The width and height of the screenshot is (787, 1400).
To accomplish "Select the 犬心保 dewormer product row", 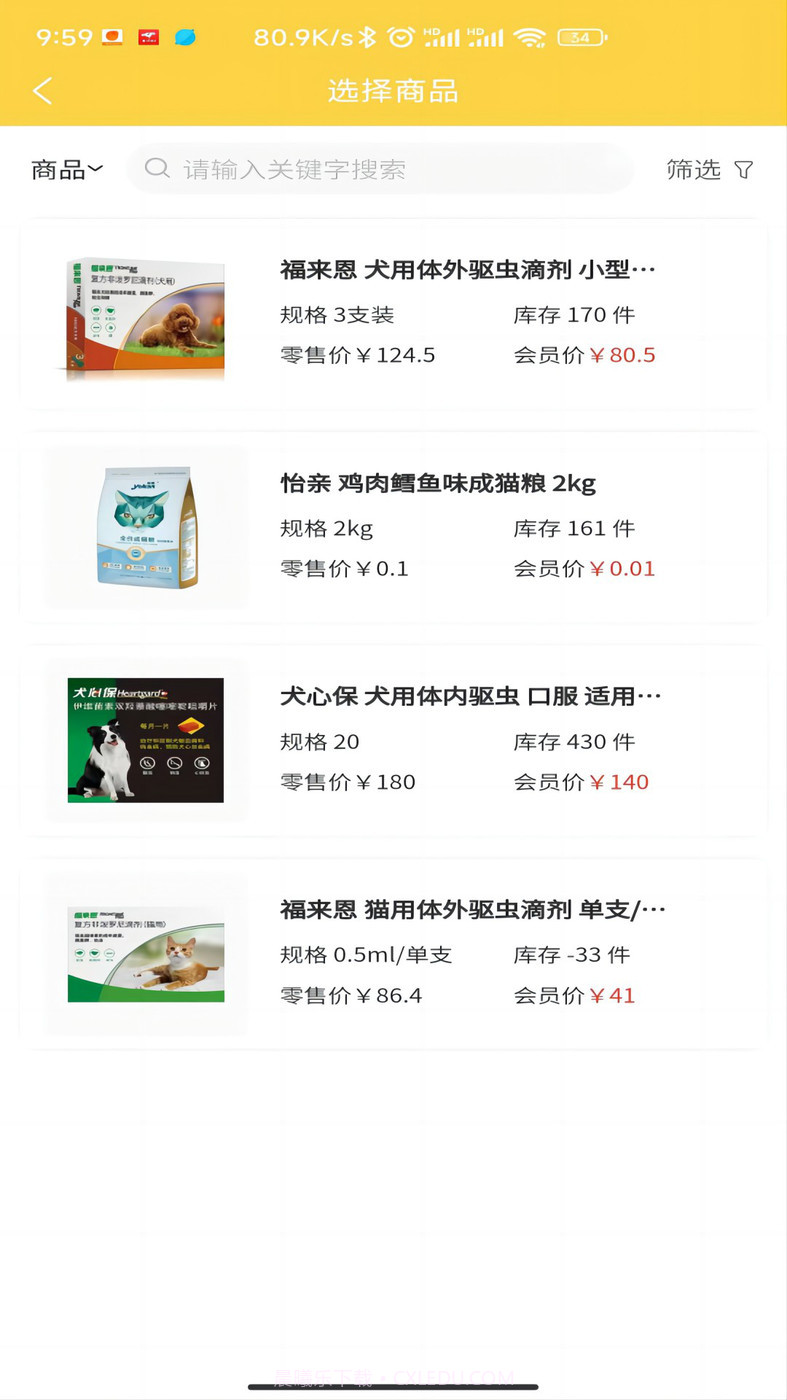I will [x=394, y=740].
